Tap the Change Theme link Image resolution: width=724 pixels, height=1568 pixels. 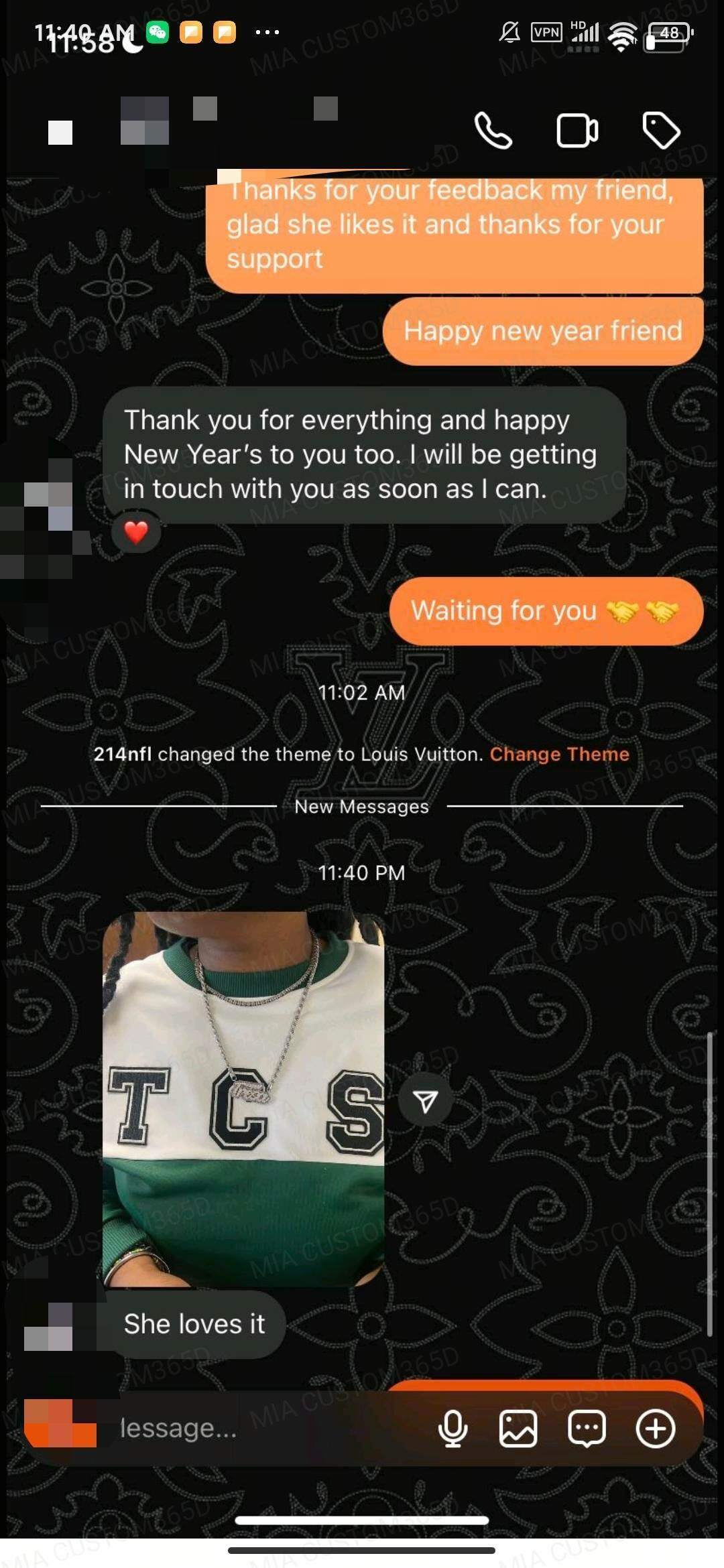(559, 754)
